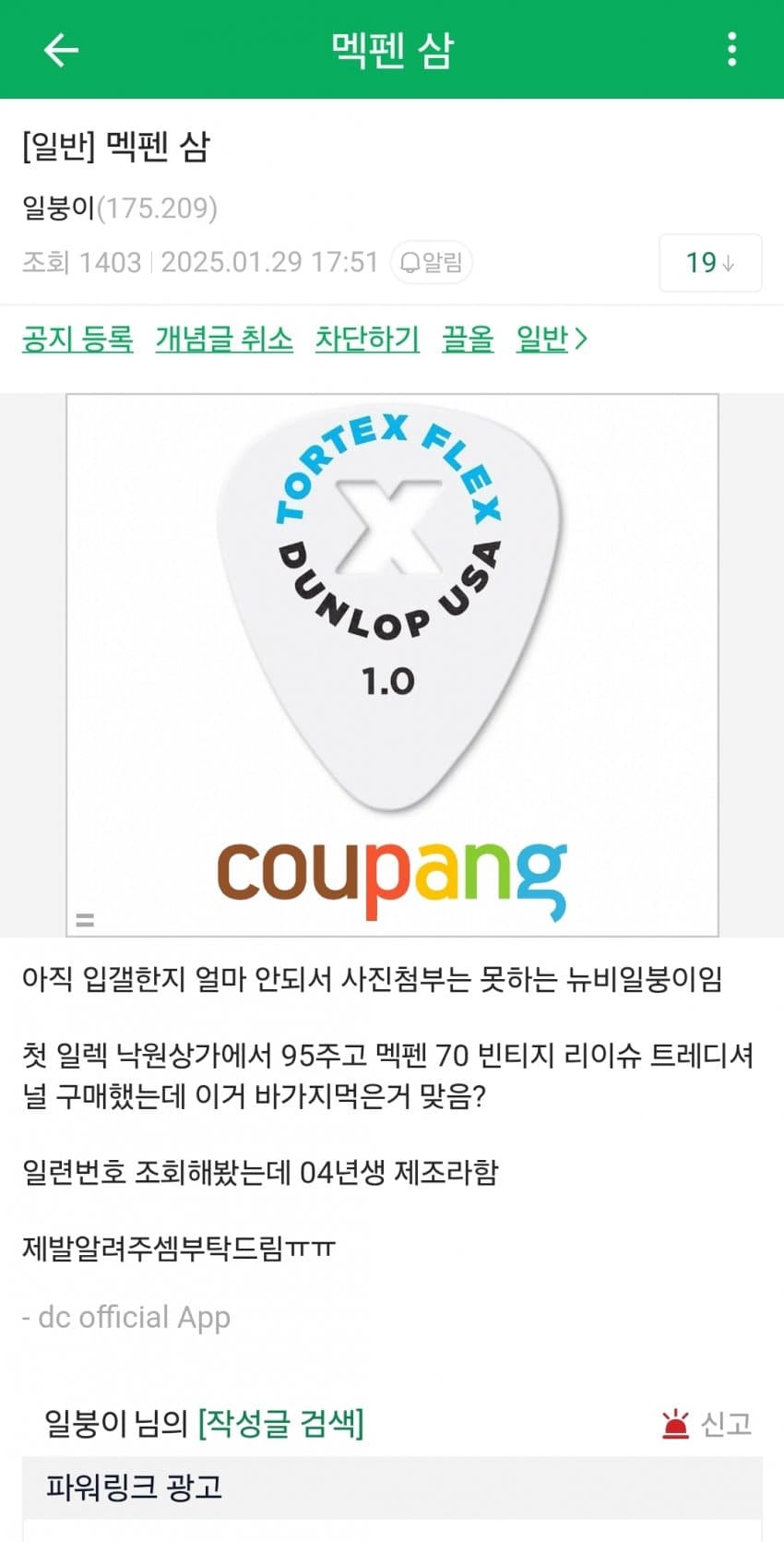784x1542 pixels.
Task: Open the three-dot overflow menu
Action: pos(731,50)
